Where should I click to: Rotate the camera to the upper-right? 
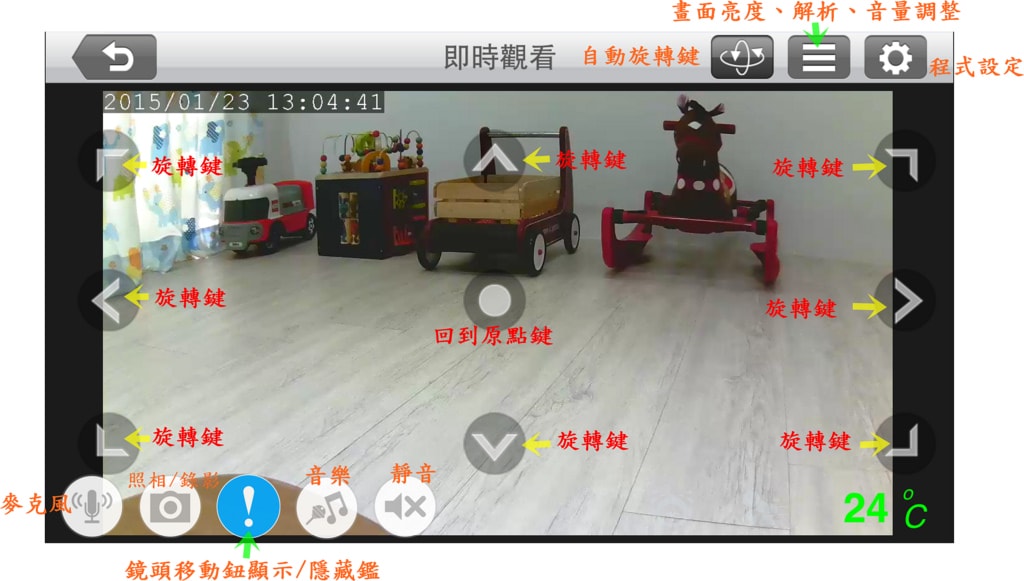pos(904,161)
